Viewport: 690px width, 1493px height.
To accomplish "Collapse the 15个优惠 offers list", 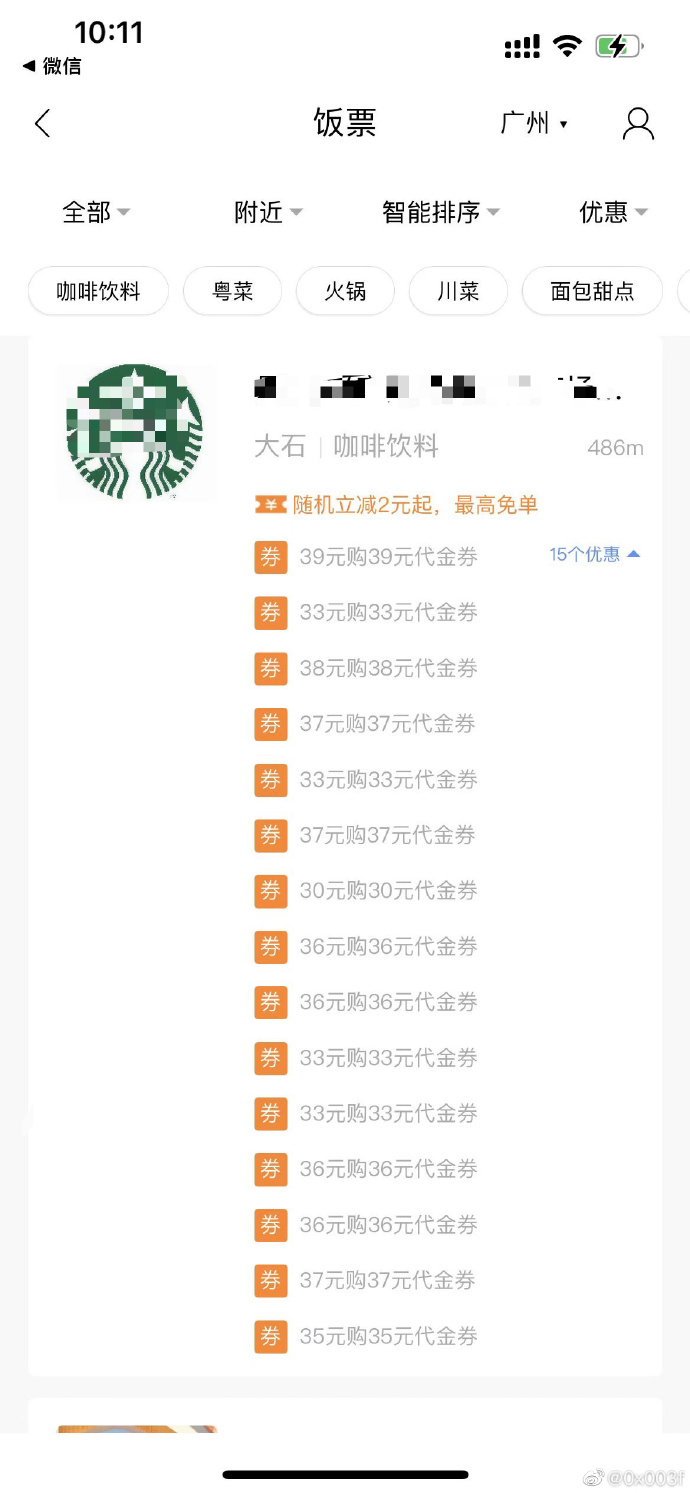I will 595,554.
